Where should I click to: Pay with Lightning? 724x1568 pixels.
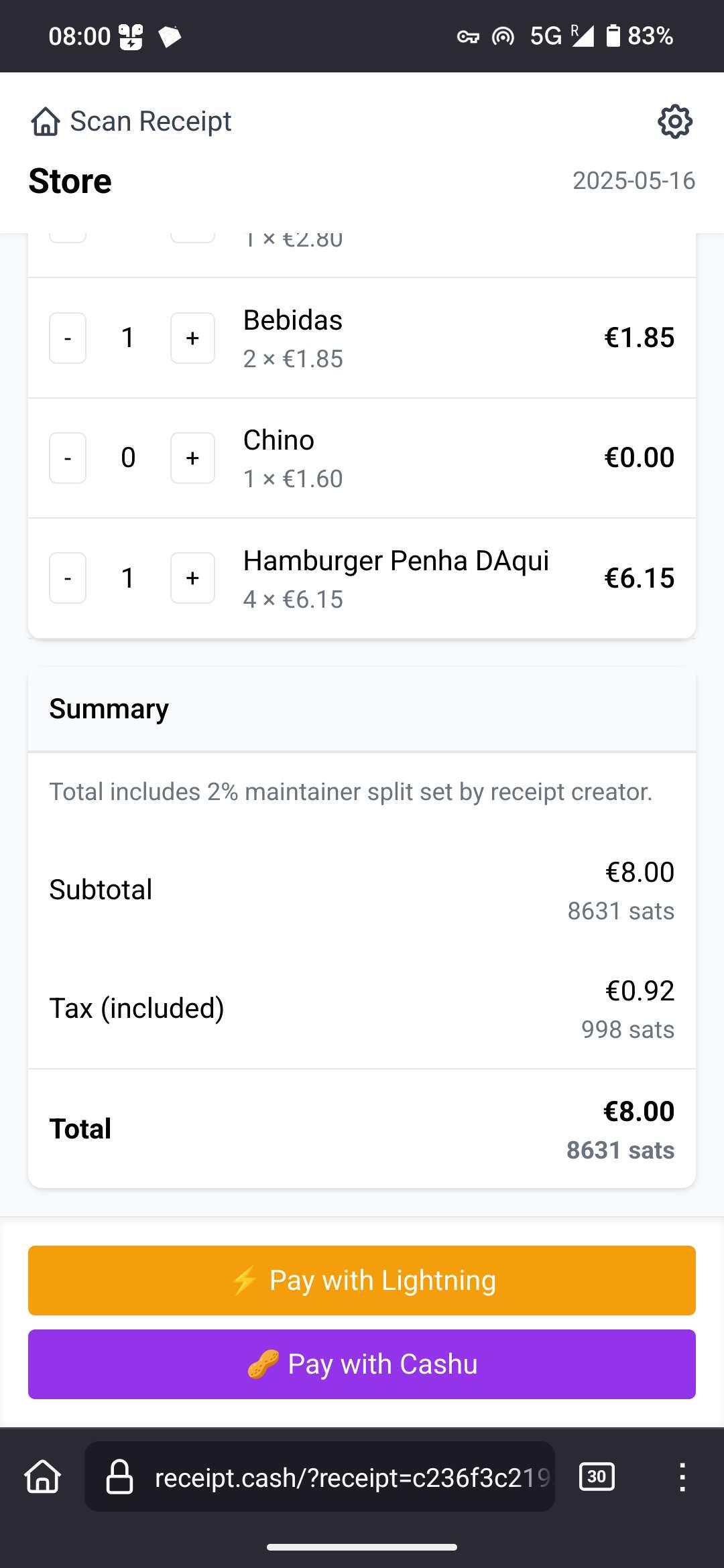pos(362,1281)
